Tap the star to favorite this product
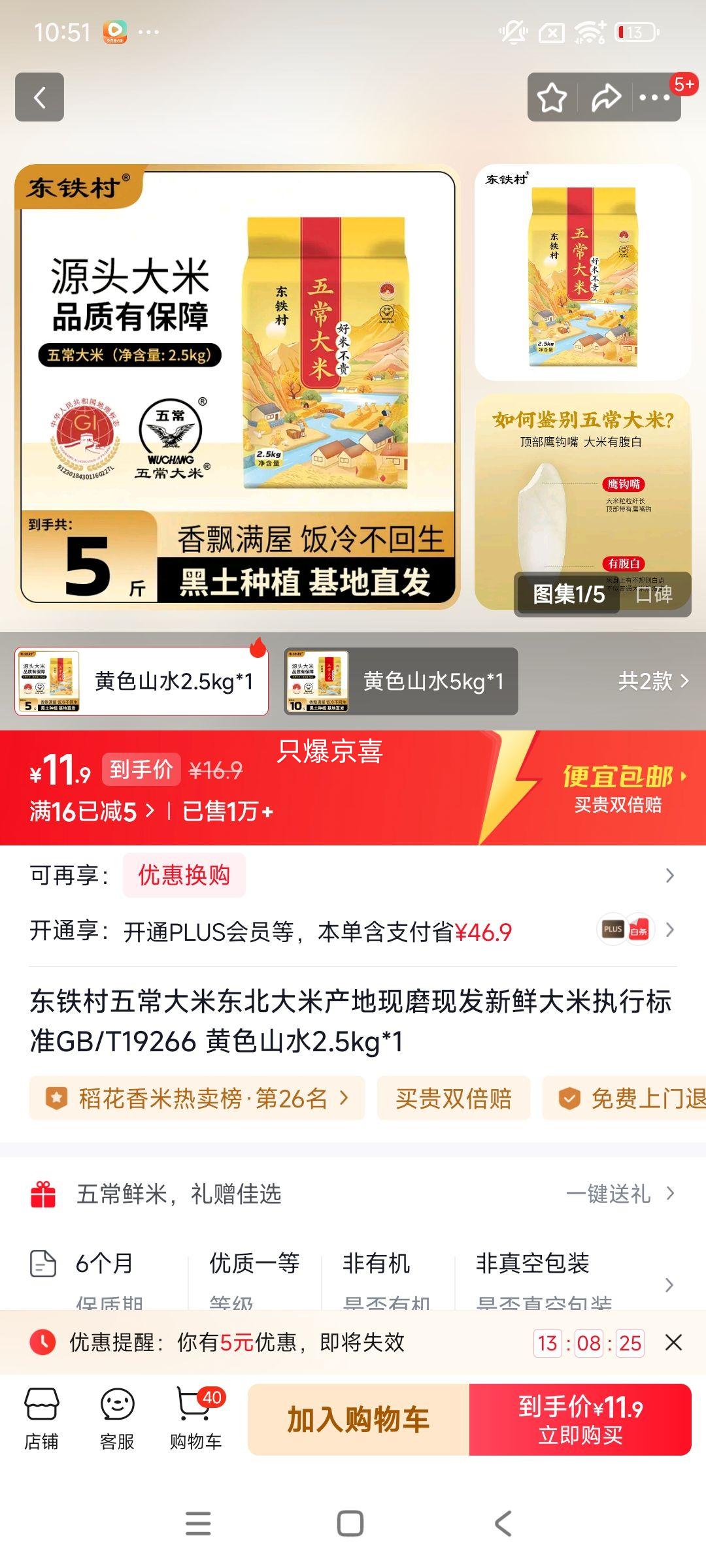Image resolution: width=706 pixels, height=1568 pixels. [x=552, y=97]
